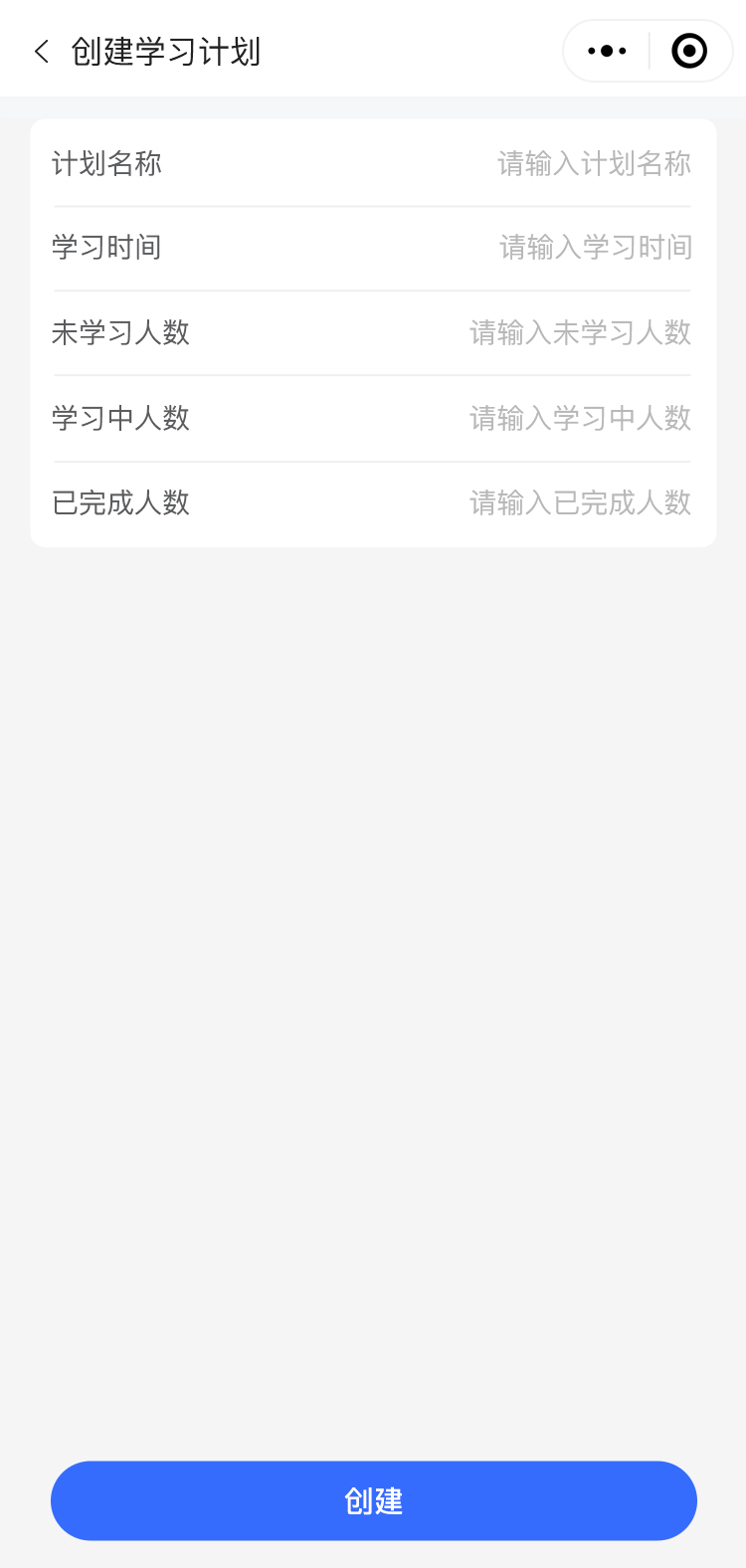Close the mini program via target icon

(689, 52)
